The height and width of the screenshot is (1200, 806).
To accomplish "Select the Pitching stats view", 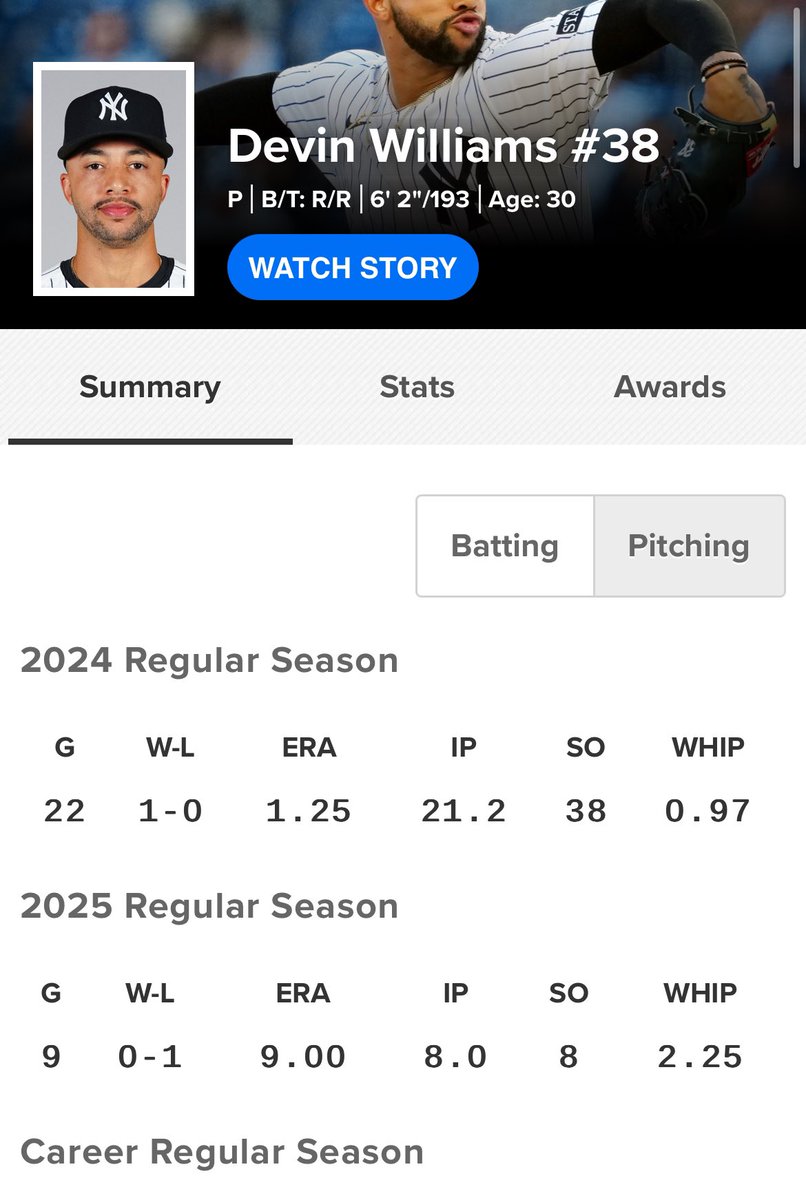I will pos(688,546).
